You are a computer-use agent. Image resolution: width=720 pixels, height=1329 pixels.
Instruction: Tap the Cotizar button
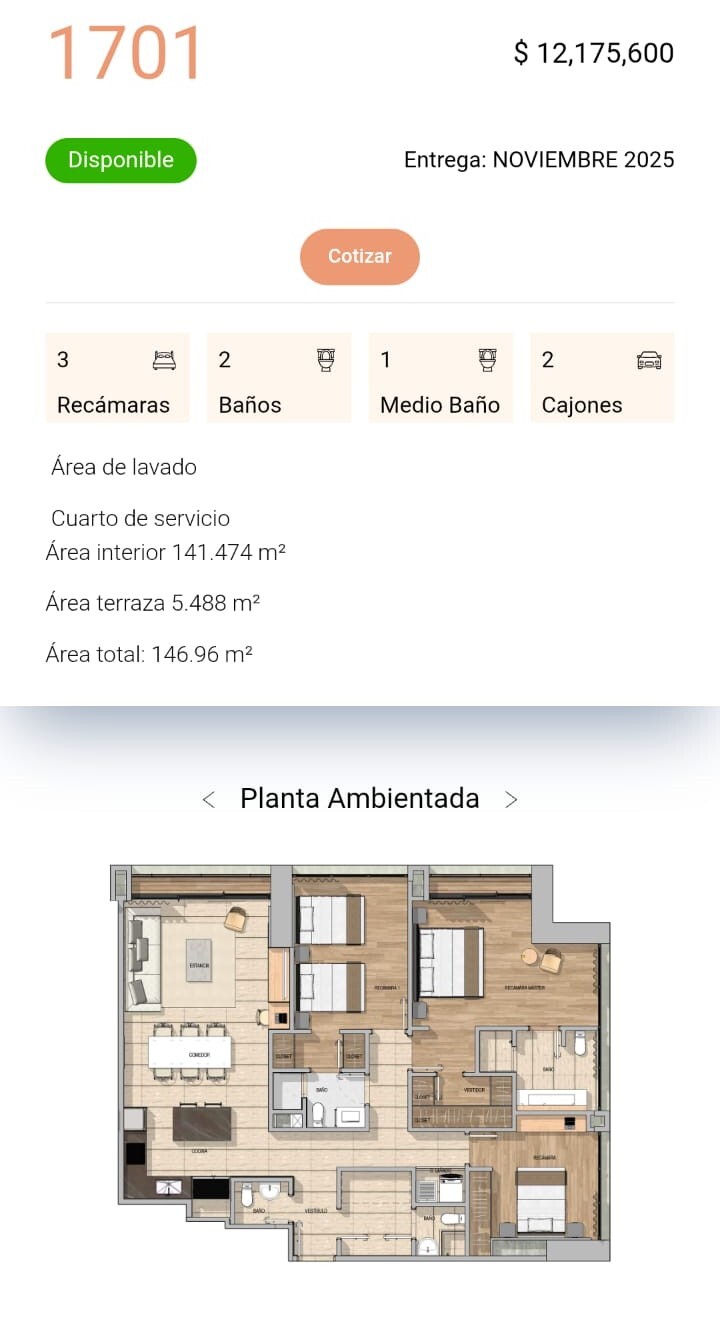[359, 256]
